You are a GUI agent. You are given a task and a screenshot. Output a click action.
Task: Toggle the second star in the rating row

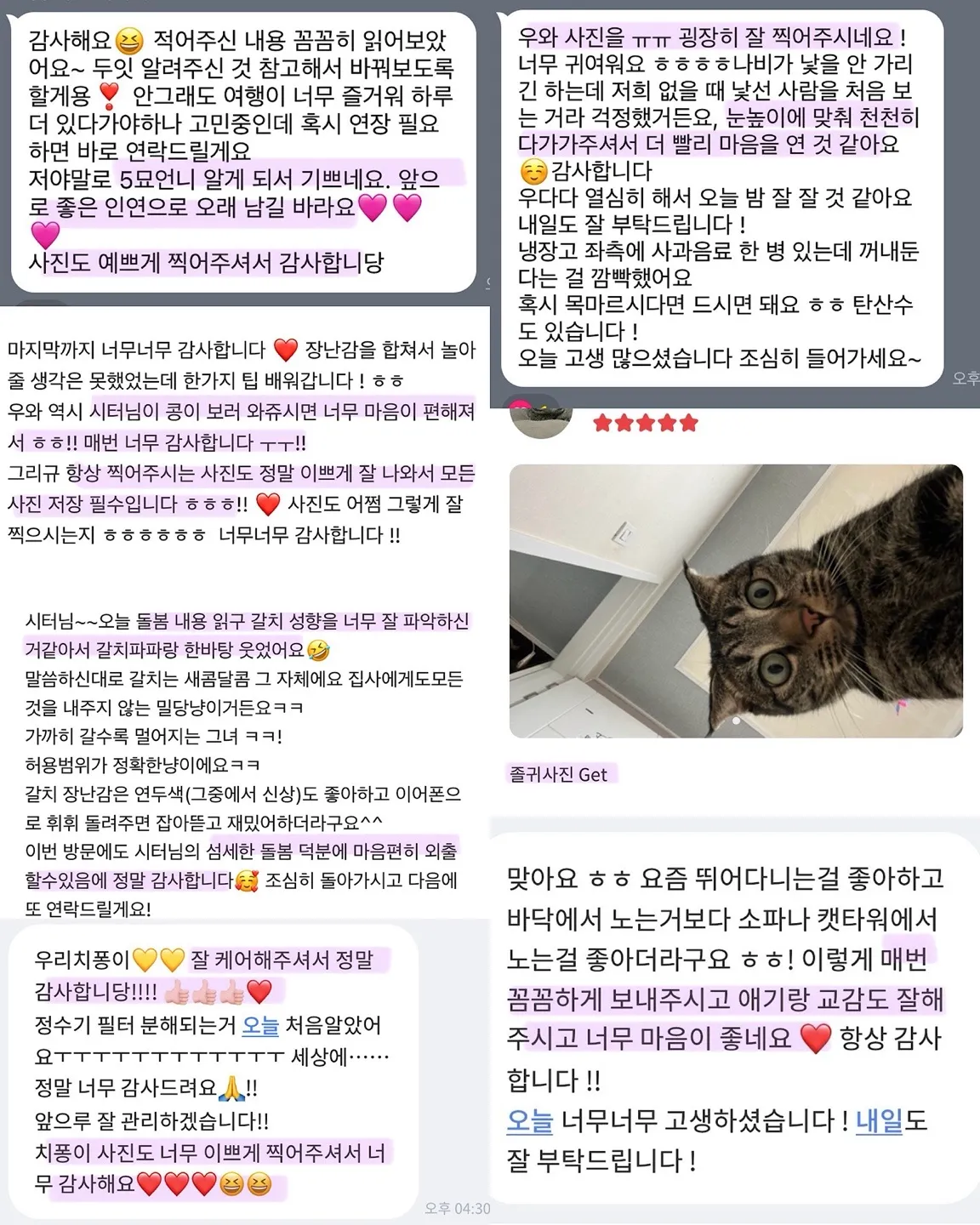tap(624, 422)
